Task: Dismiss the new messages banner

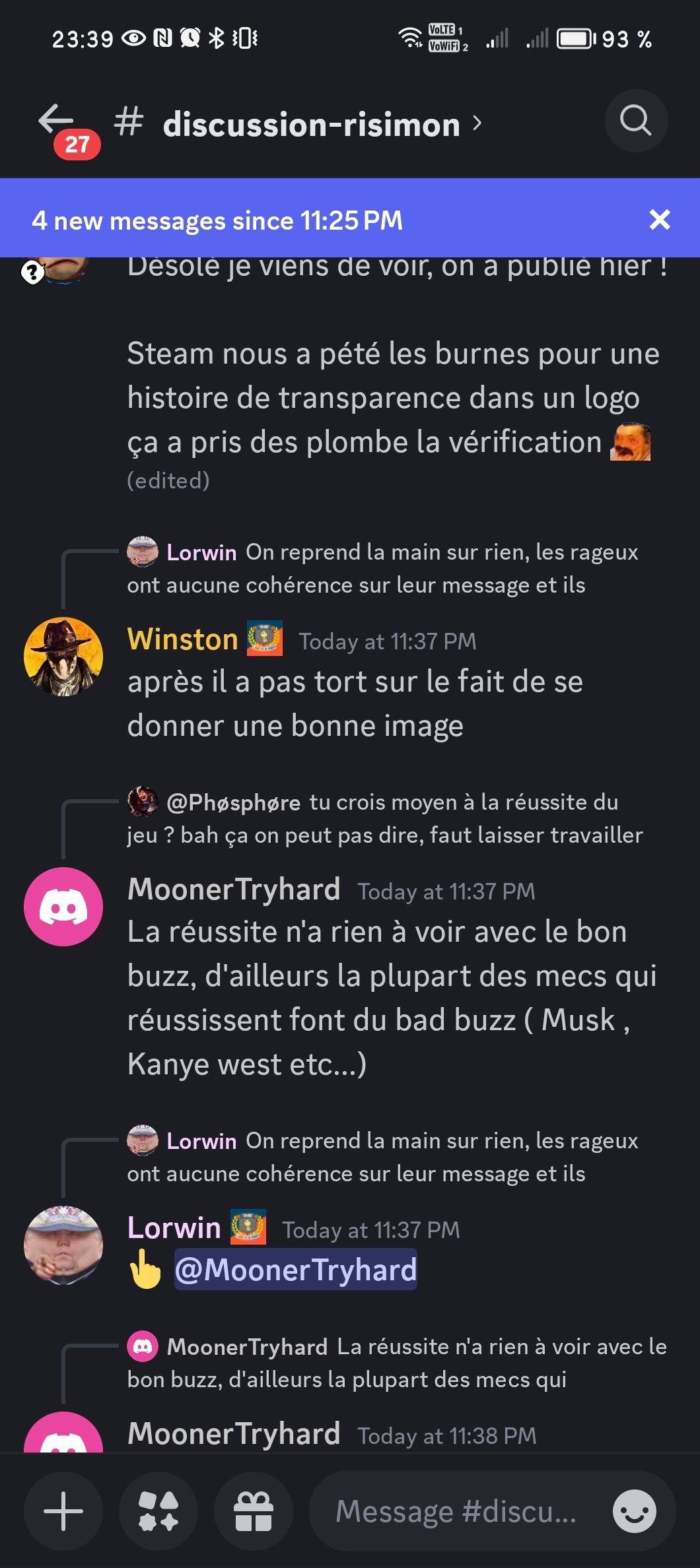Action: pyautogui.click(x=659, y=220)
